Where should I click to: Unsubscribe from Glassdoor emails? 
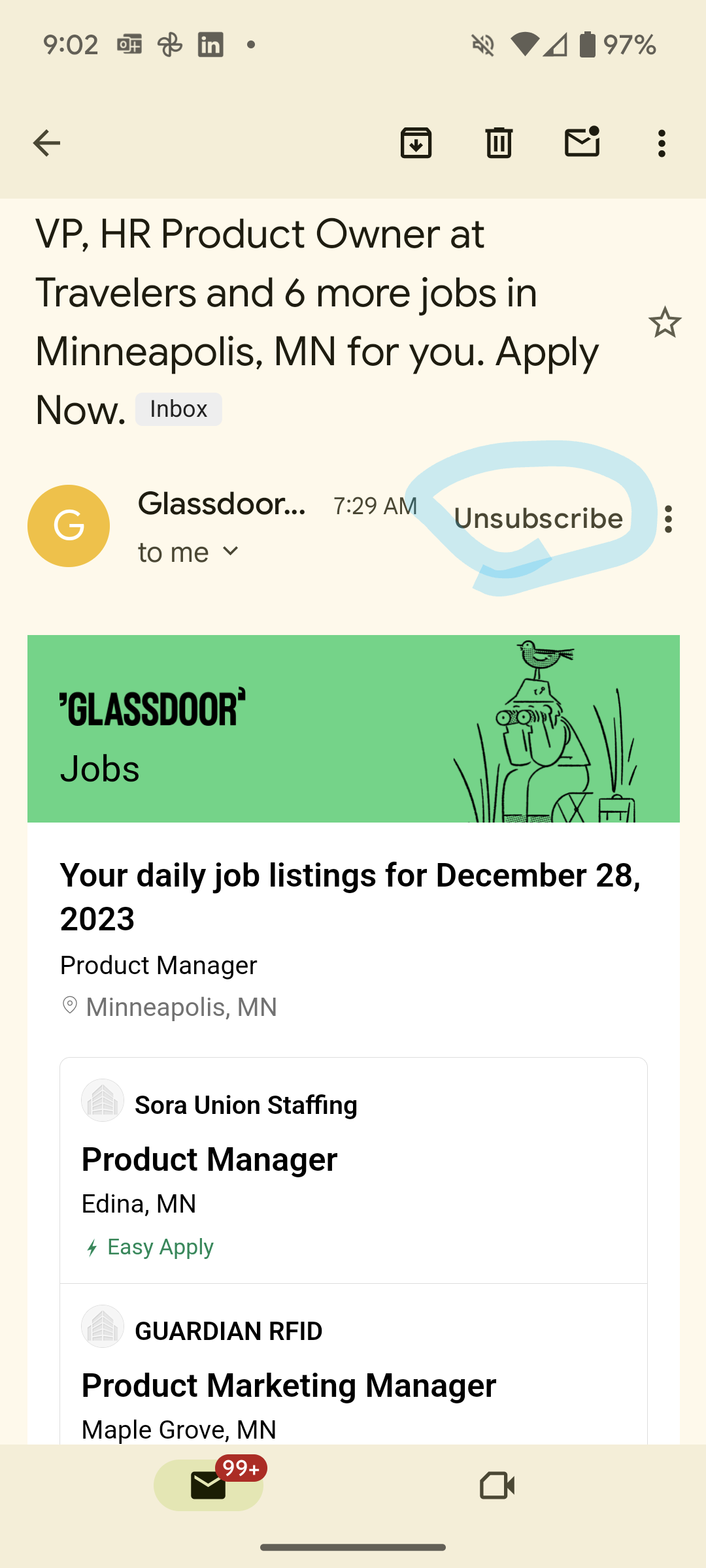coord(538,519)
